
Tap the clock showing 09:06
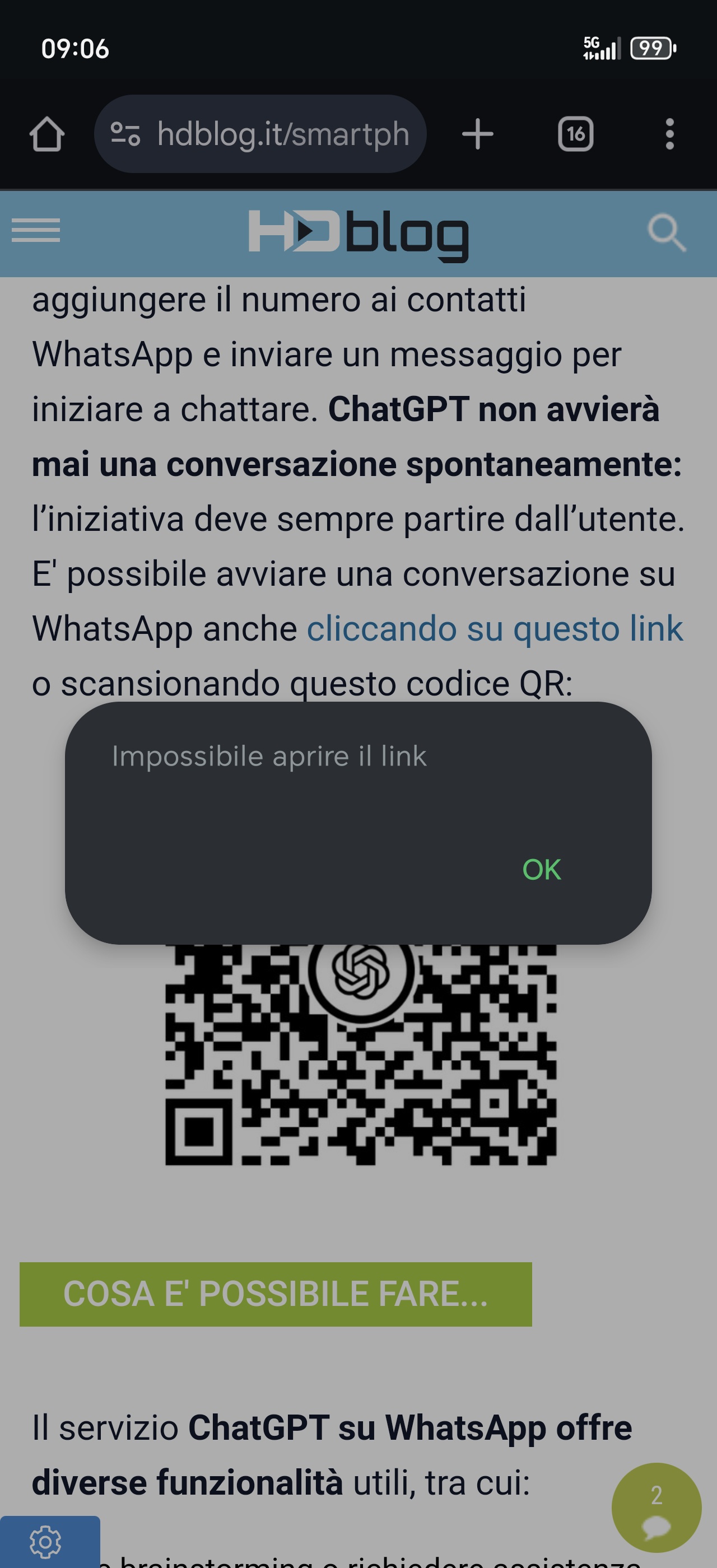point(76,49)
